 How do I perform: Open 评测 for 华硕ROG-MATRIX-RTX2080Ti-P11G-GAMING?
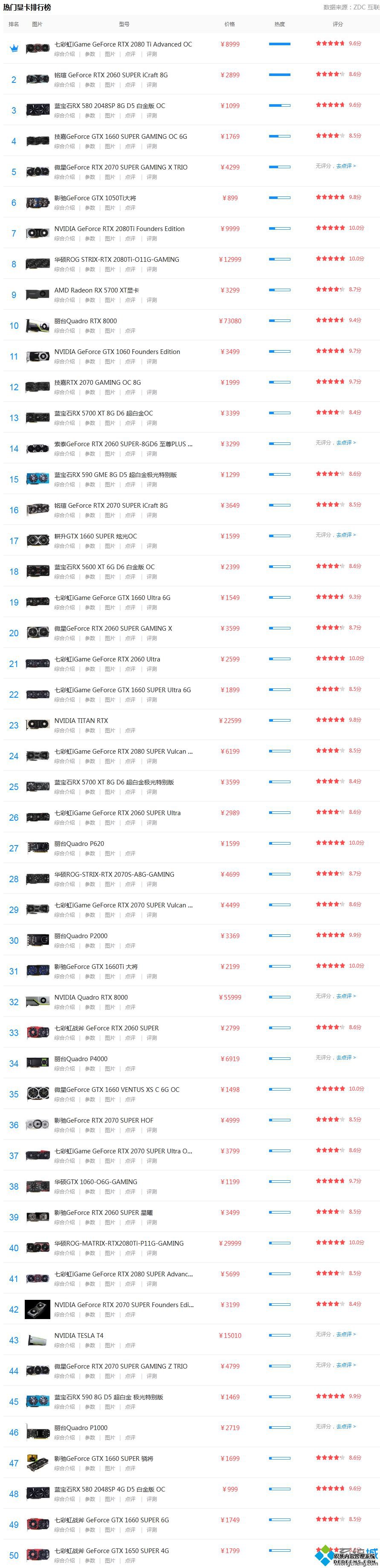151,1253
